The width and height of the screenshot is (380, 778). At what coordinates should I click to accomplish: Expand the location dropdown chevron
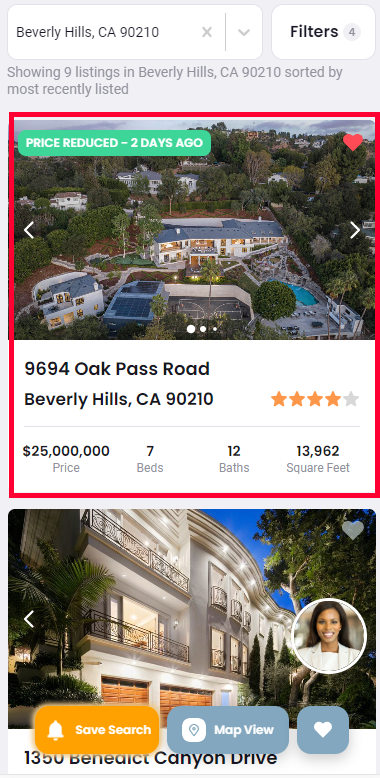click(243, 32)
